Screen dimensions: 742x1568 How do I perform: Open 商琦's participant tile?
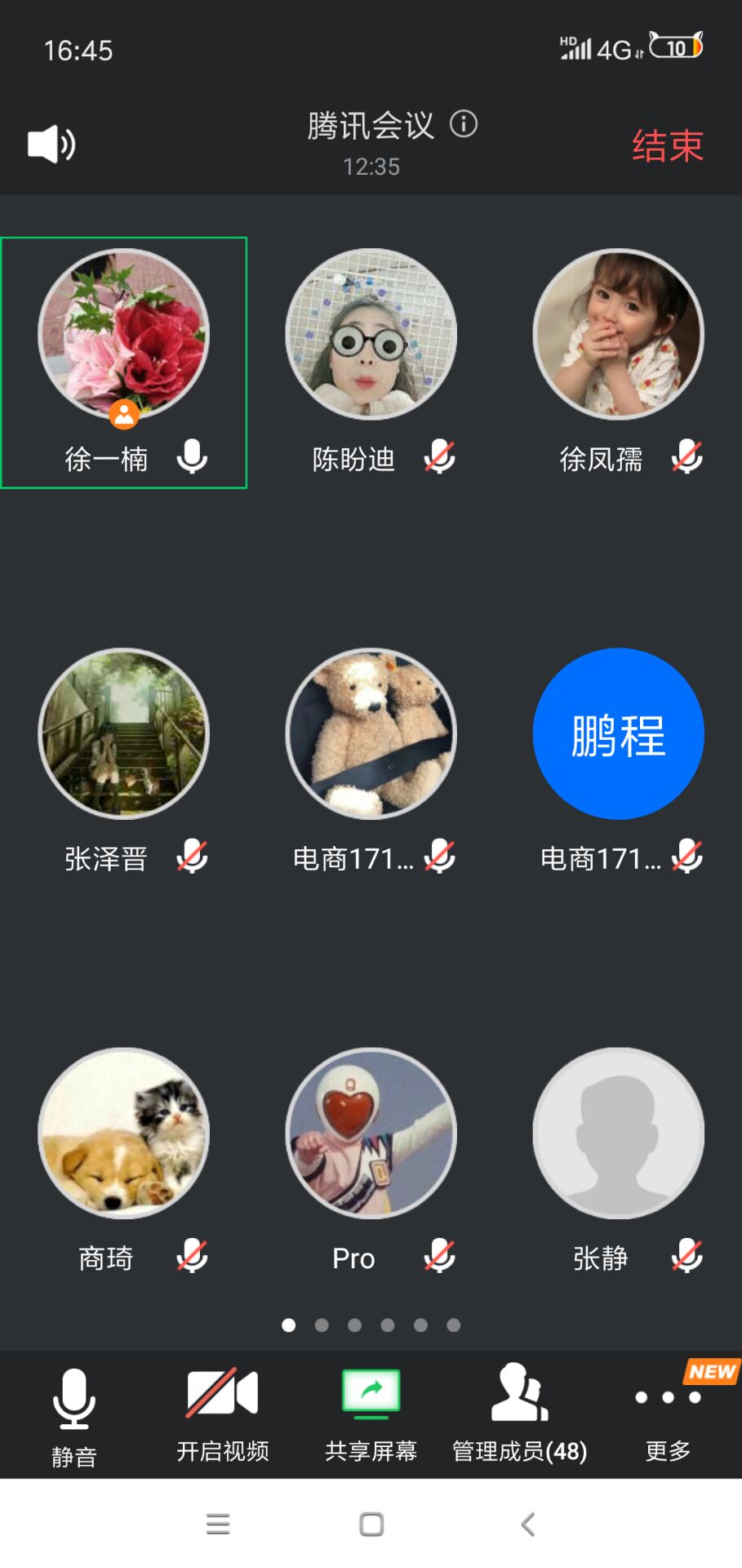coord(124,1134)
